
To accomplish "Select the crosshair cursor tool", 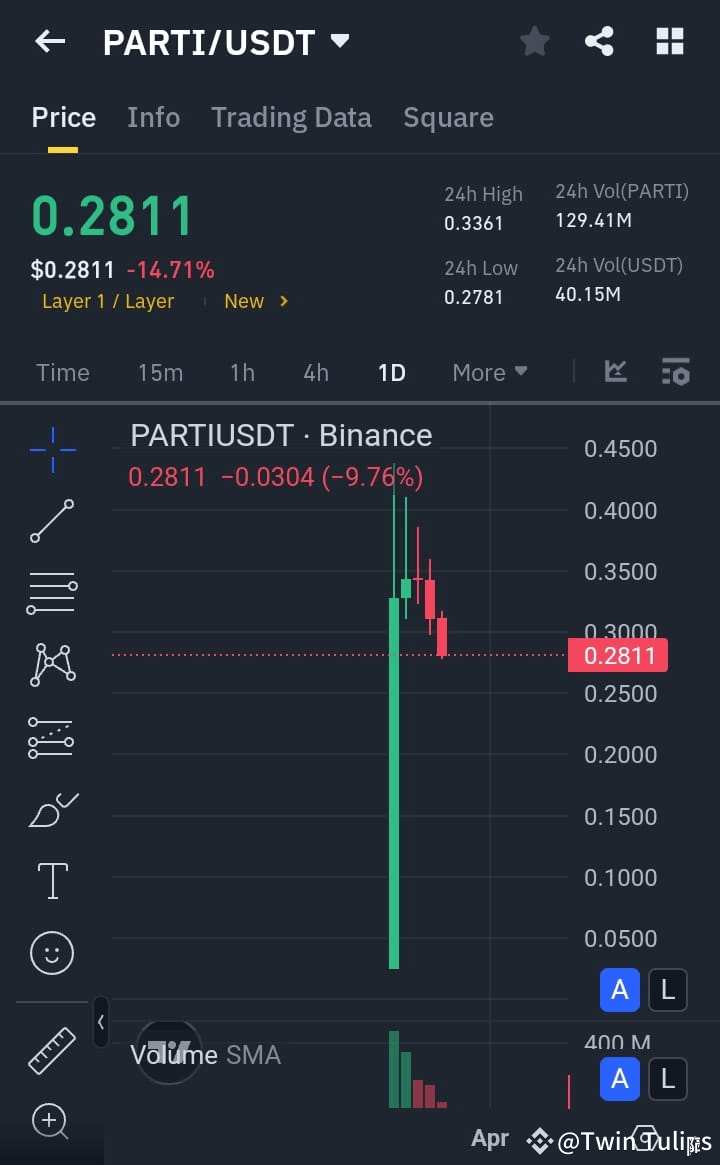I will coord(51,450).
